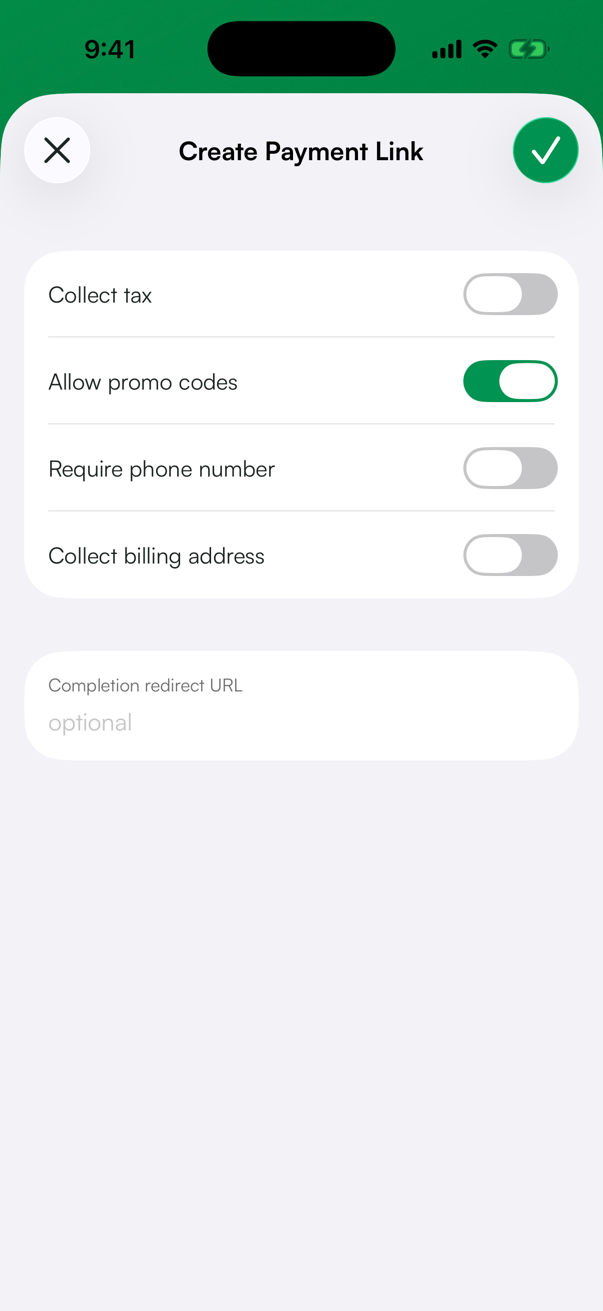
Task: Confirm with the green checkmark button
Action: click(546, 150)
